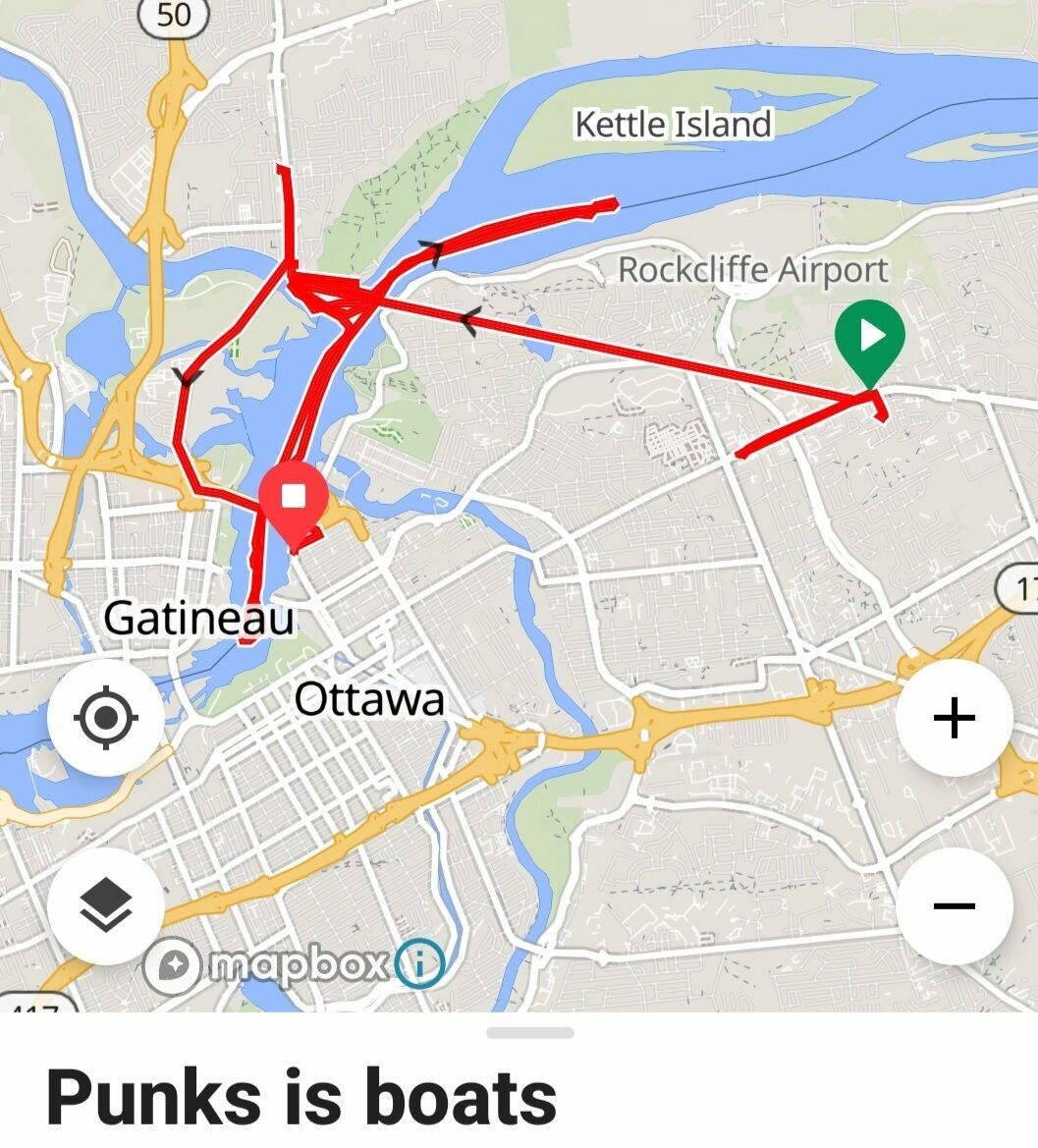Tap the bottom sheet drag handle
The image size is (1038, 1148).
(x=529, y=1033)
